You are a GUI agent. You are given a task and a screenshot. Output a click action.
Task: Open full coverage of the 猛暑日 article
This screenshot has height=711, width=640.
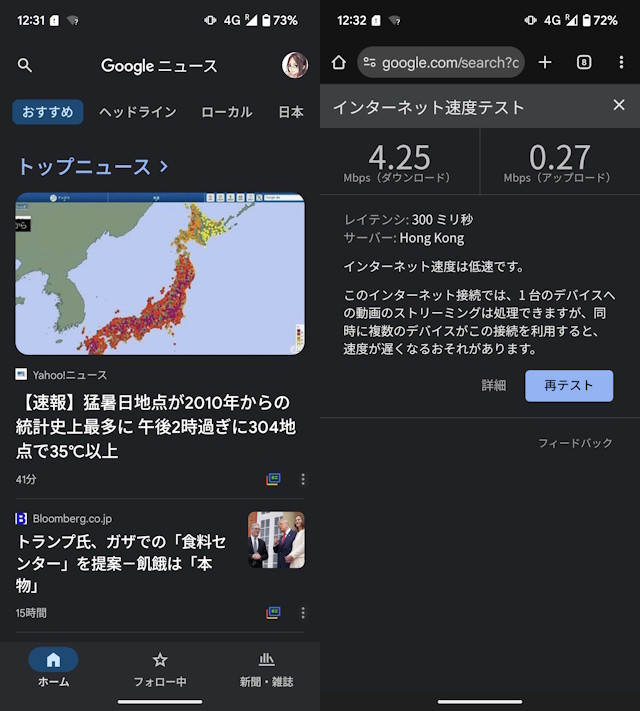[x=273, y=479]
